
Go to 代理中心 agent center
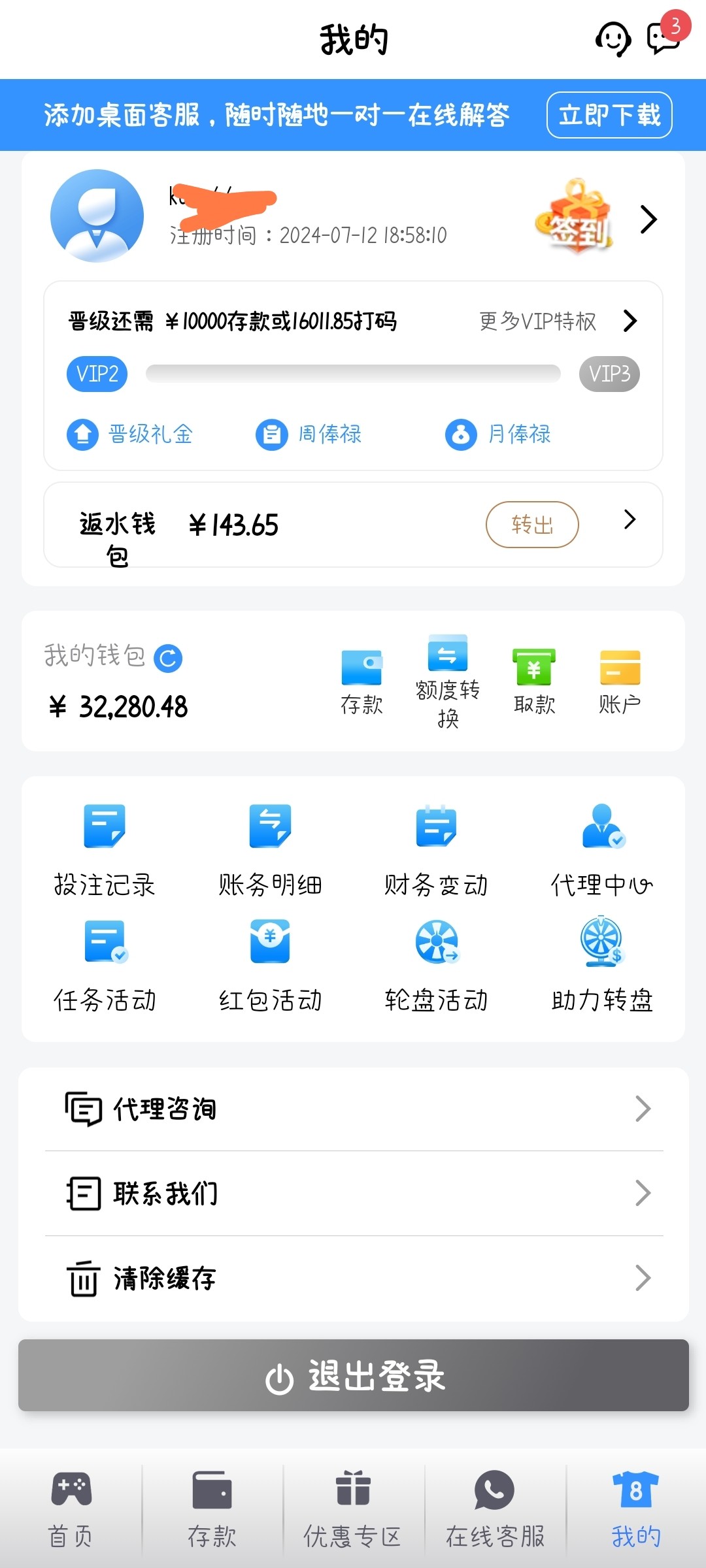(602, 850)
